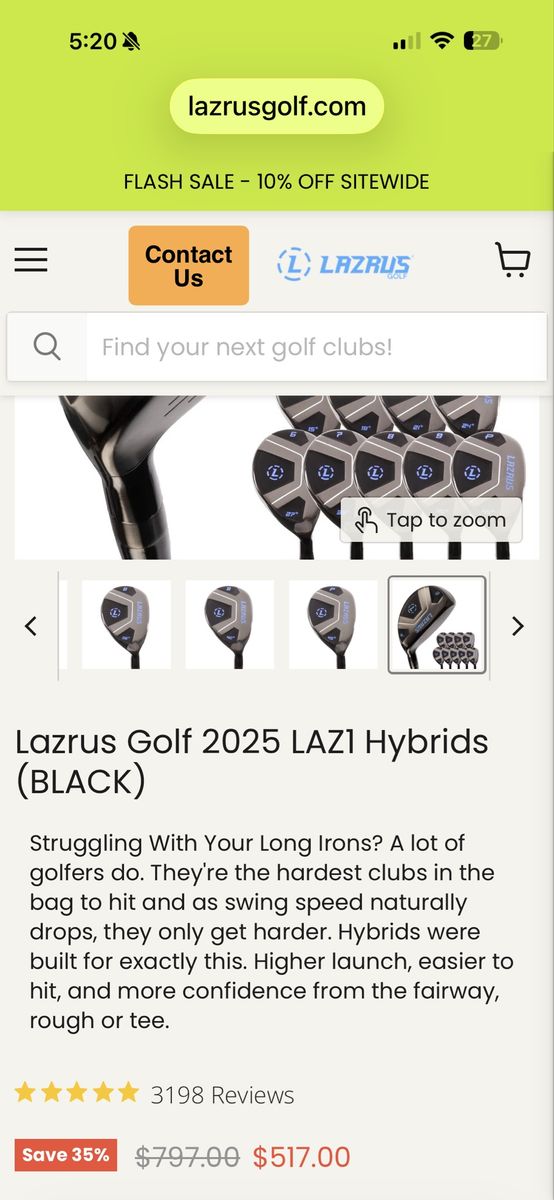
Task: Show next thumbnails with right arrow
Action: pyautogui.click(x=517, y=626)
